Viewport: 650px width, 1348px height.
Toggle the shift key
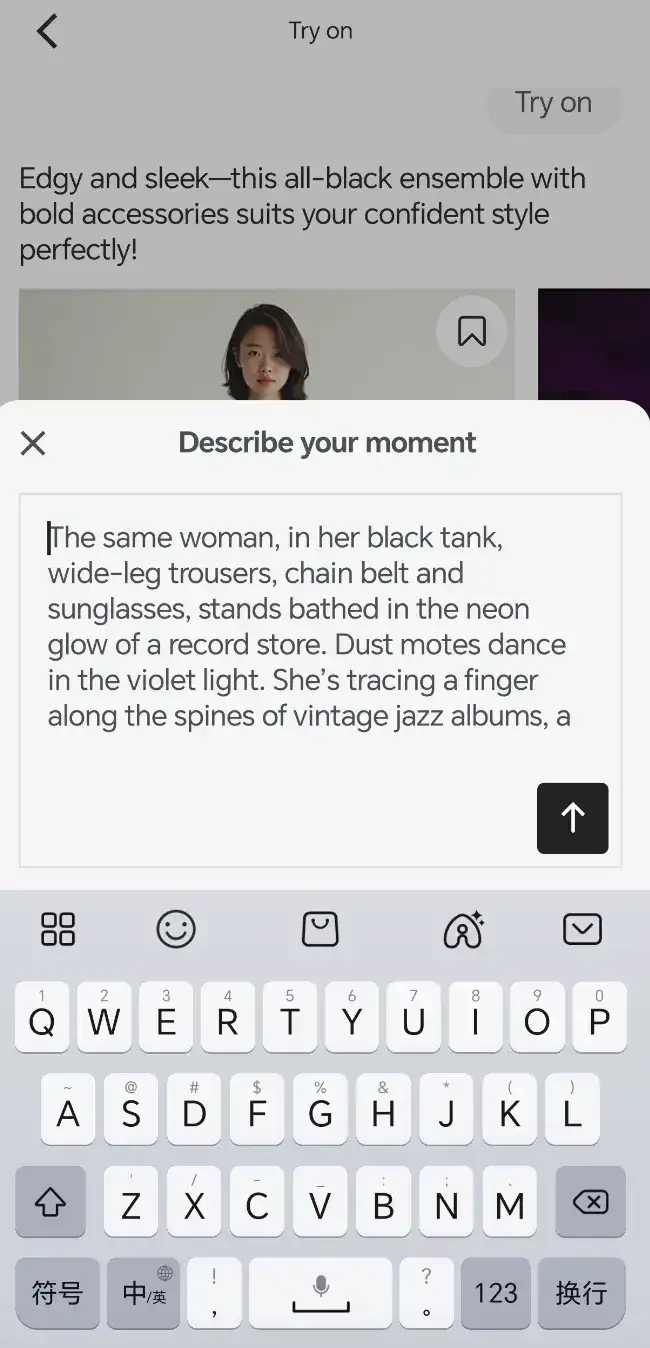click(x=50, y=1202)
